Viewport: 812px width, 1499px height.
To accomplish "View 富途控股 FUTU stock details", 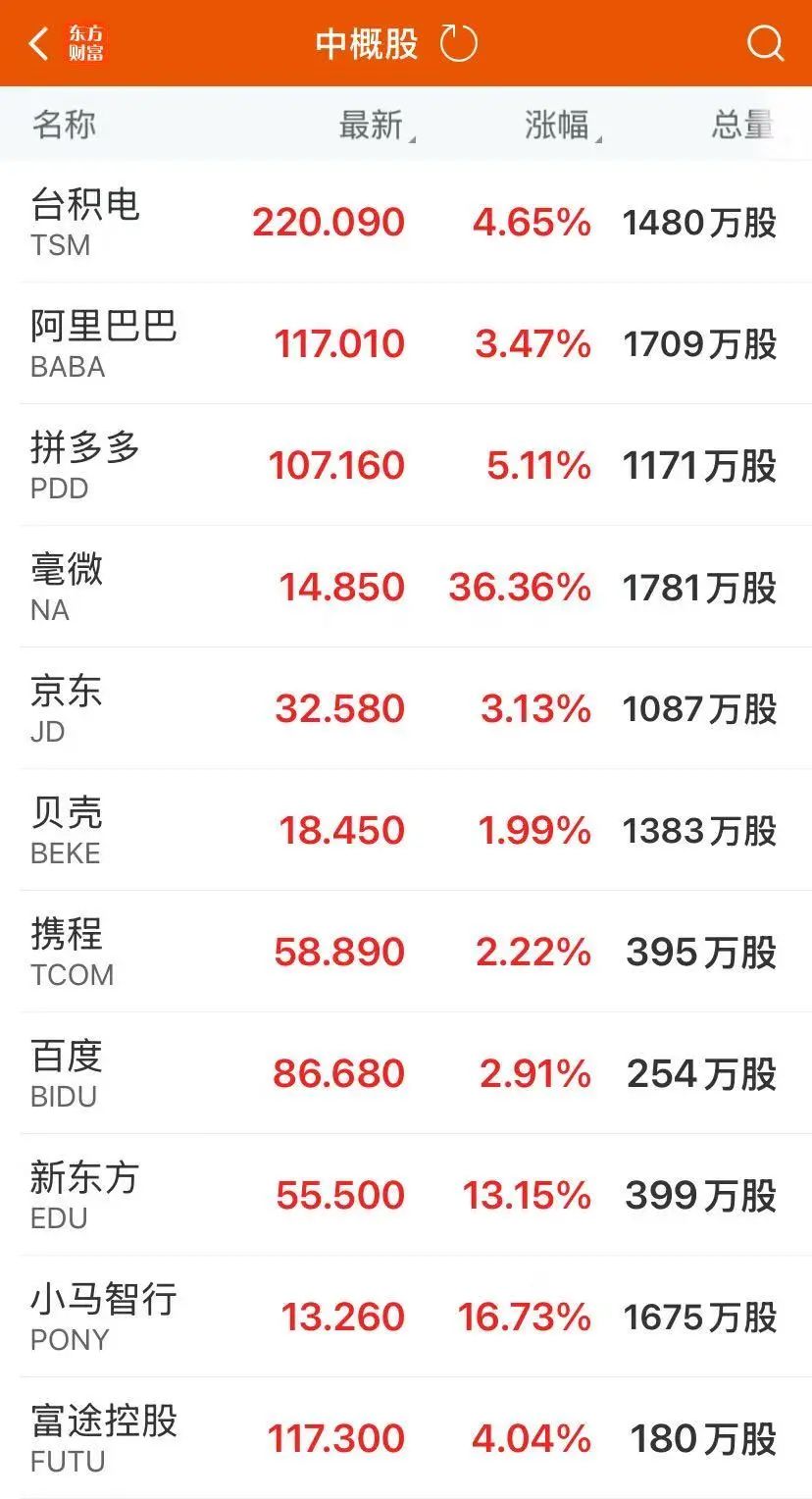I will tap(406, 1439).
